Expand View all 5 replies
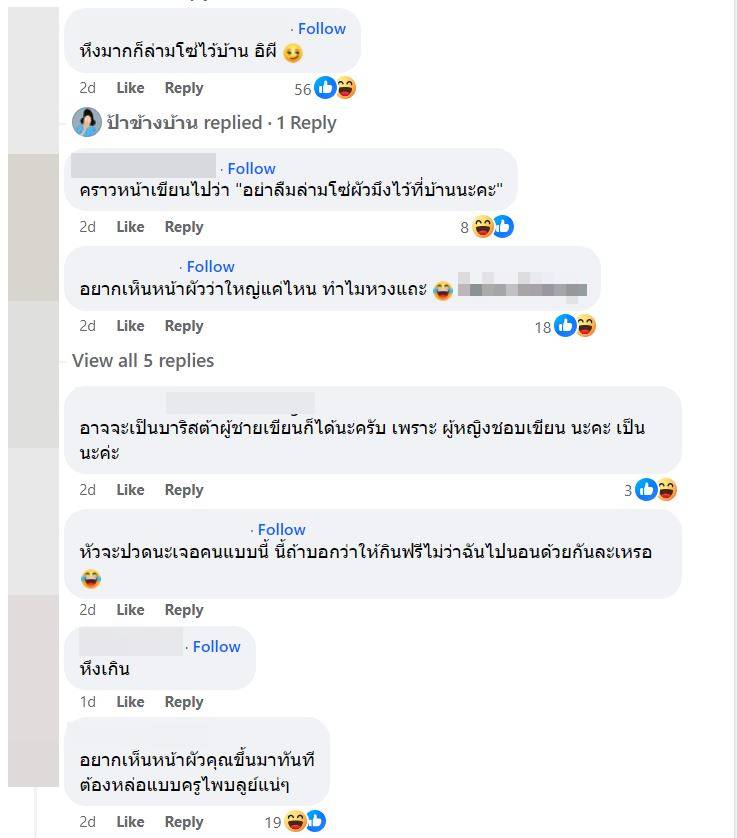Screen dimensions: 737x838 (x=143, y=361)
